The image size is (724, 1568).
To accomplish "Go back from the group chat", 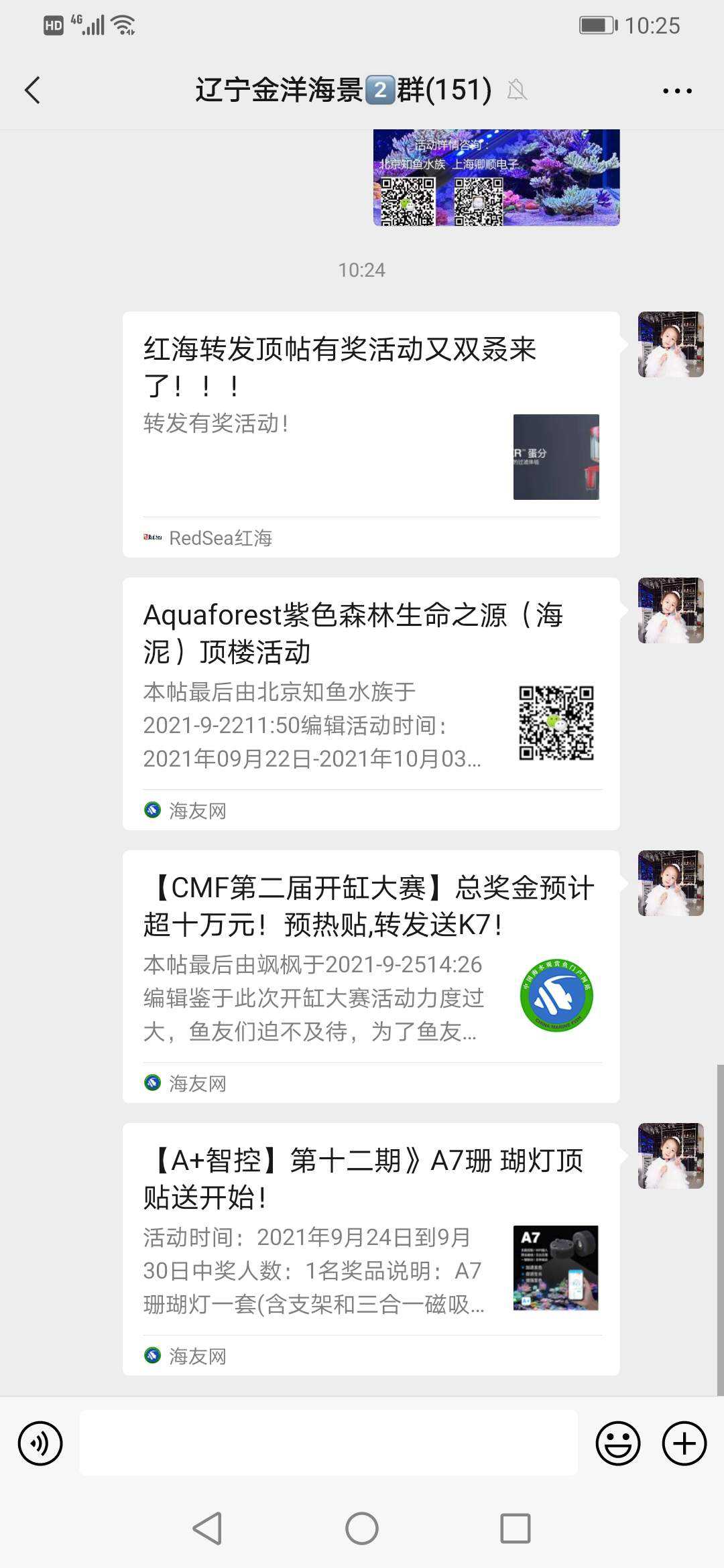I will coord(32,90).
